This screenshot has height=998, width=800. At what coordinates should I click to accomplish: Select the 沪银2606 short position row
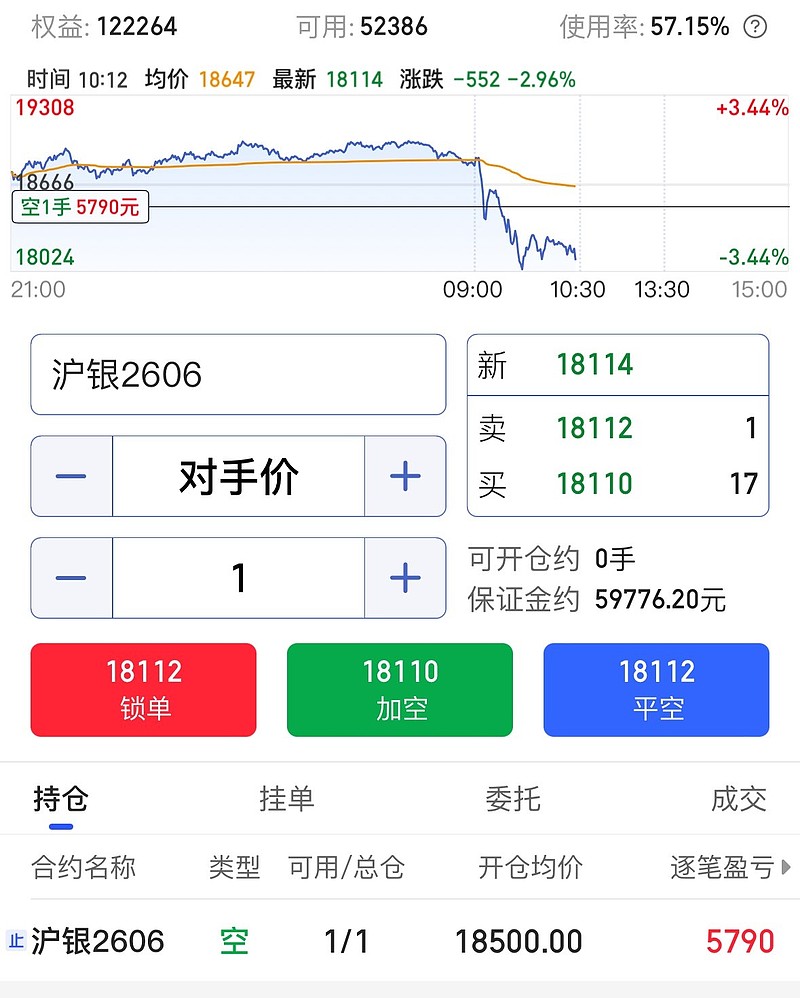(400, 941)
